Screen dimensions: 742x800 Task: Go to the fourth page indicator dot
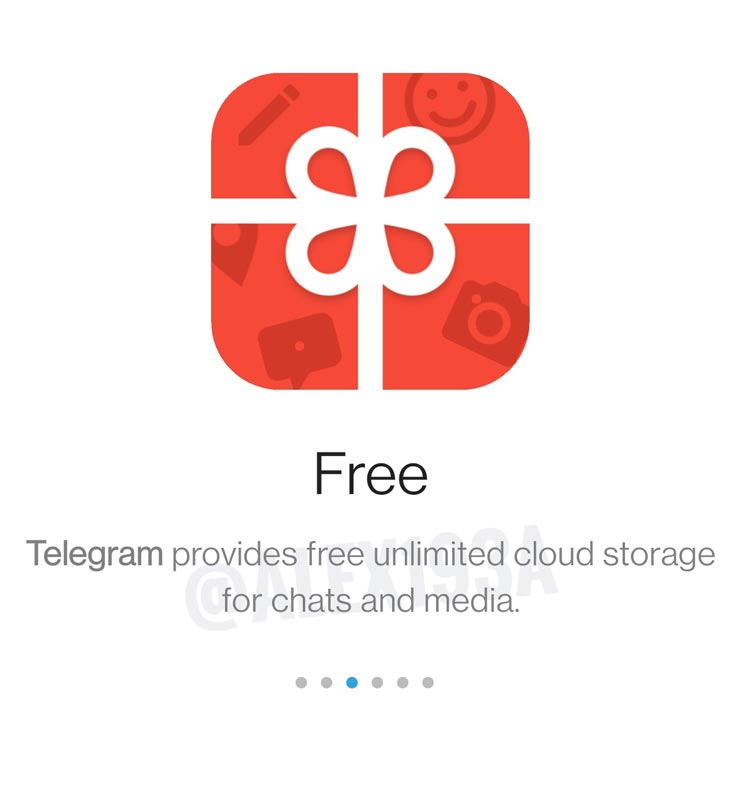[x=377, y=683]
